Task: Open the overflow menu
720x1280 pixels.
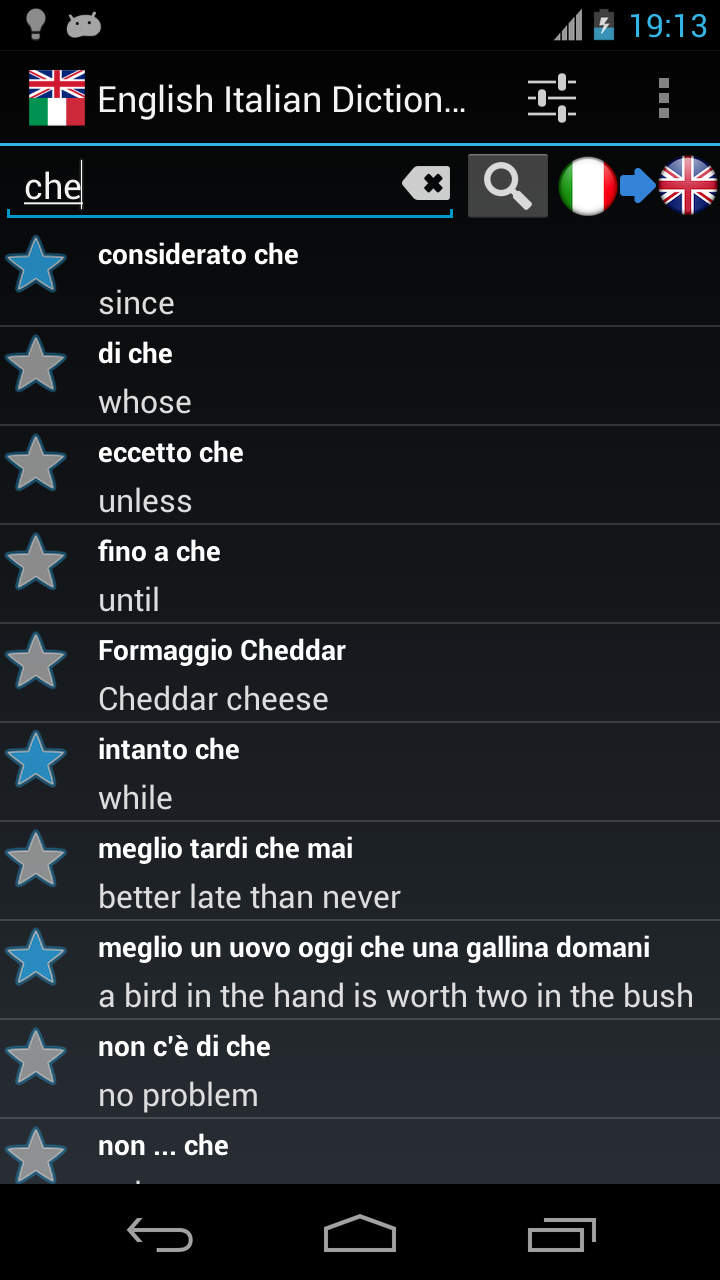Action: coord(663,99)
